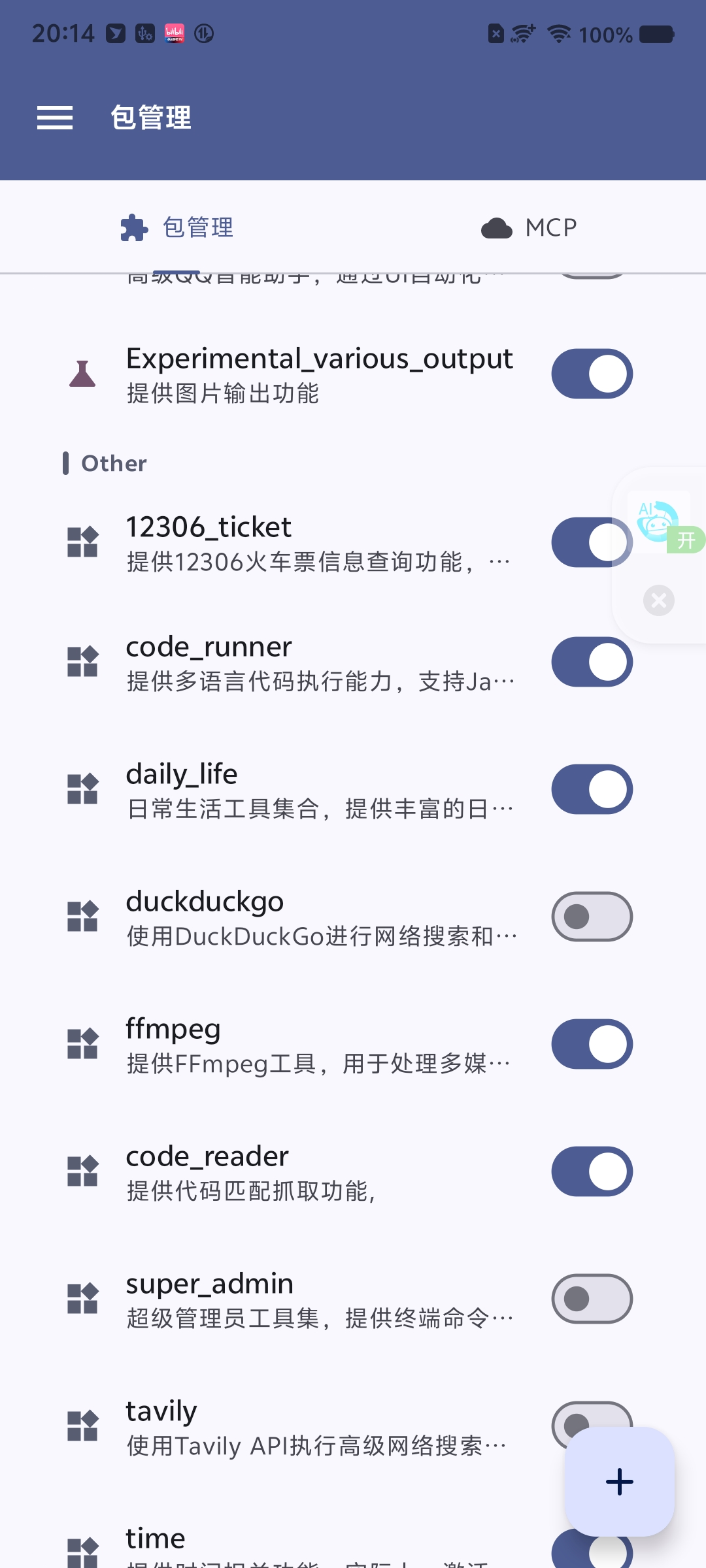Screen dimensions: 706x1568
Task: Open the hamburger drawer menu
Action: click(55, 118)
